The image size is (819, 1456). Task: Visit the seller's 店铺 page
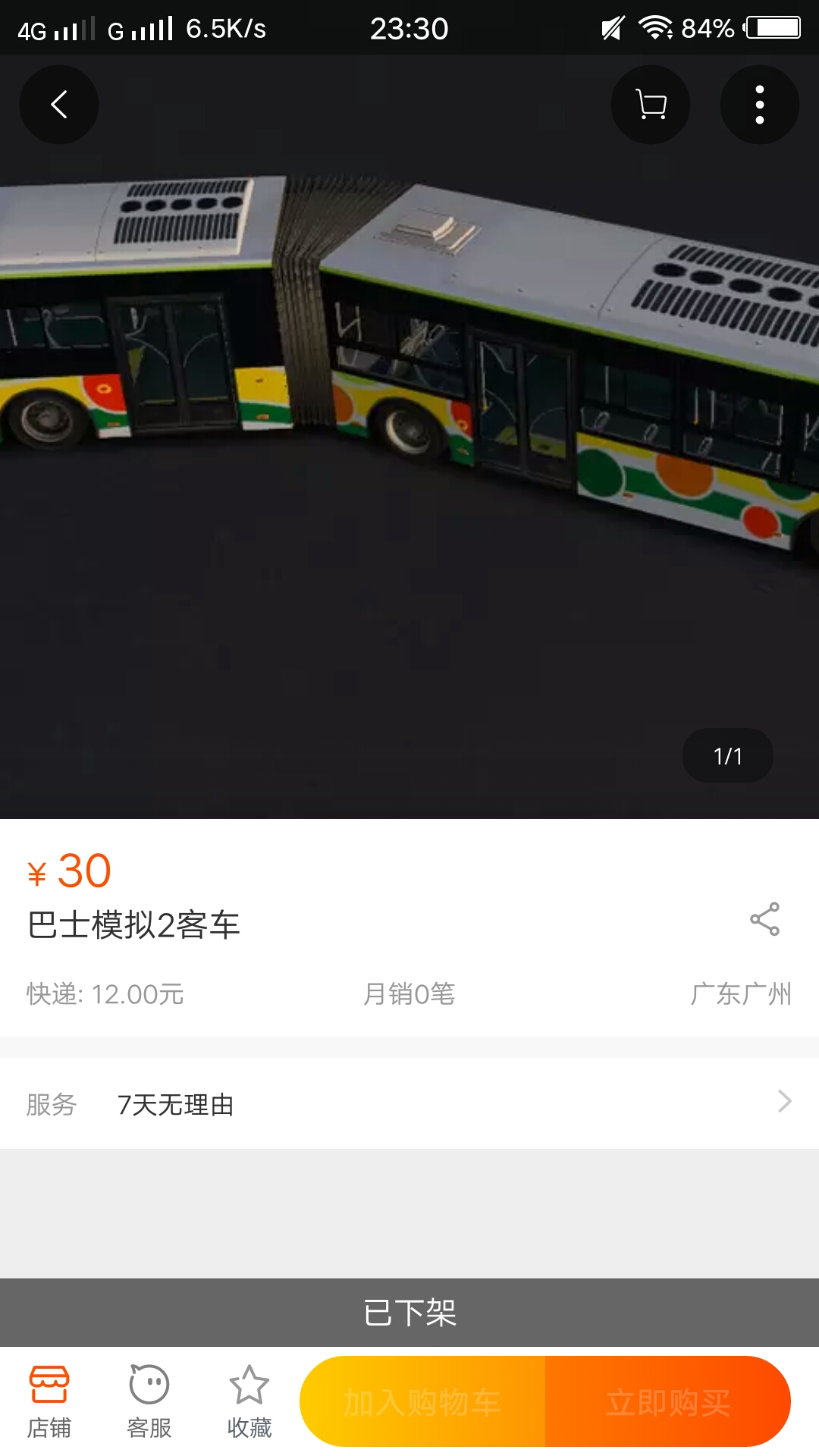(x=49, y=1401)
